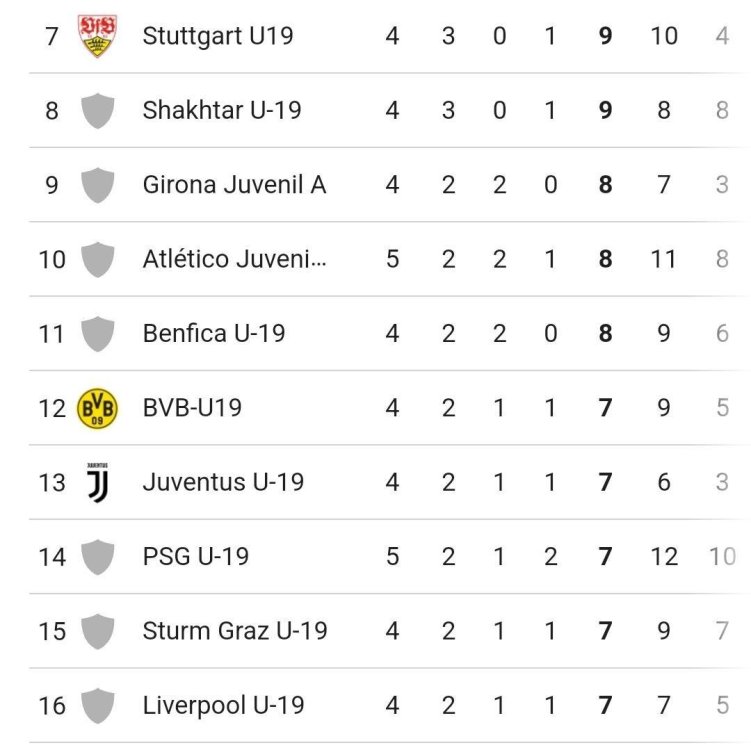This screenshot has width=751, height=750.
Task: Open Benfica U-19 team details
Action: pos(214,333)
